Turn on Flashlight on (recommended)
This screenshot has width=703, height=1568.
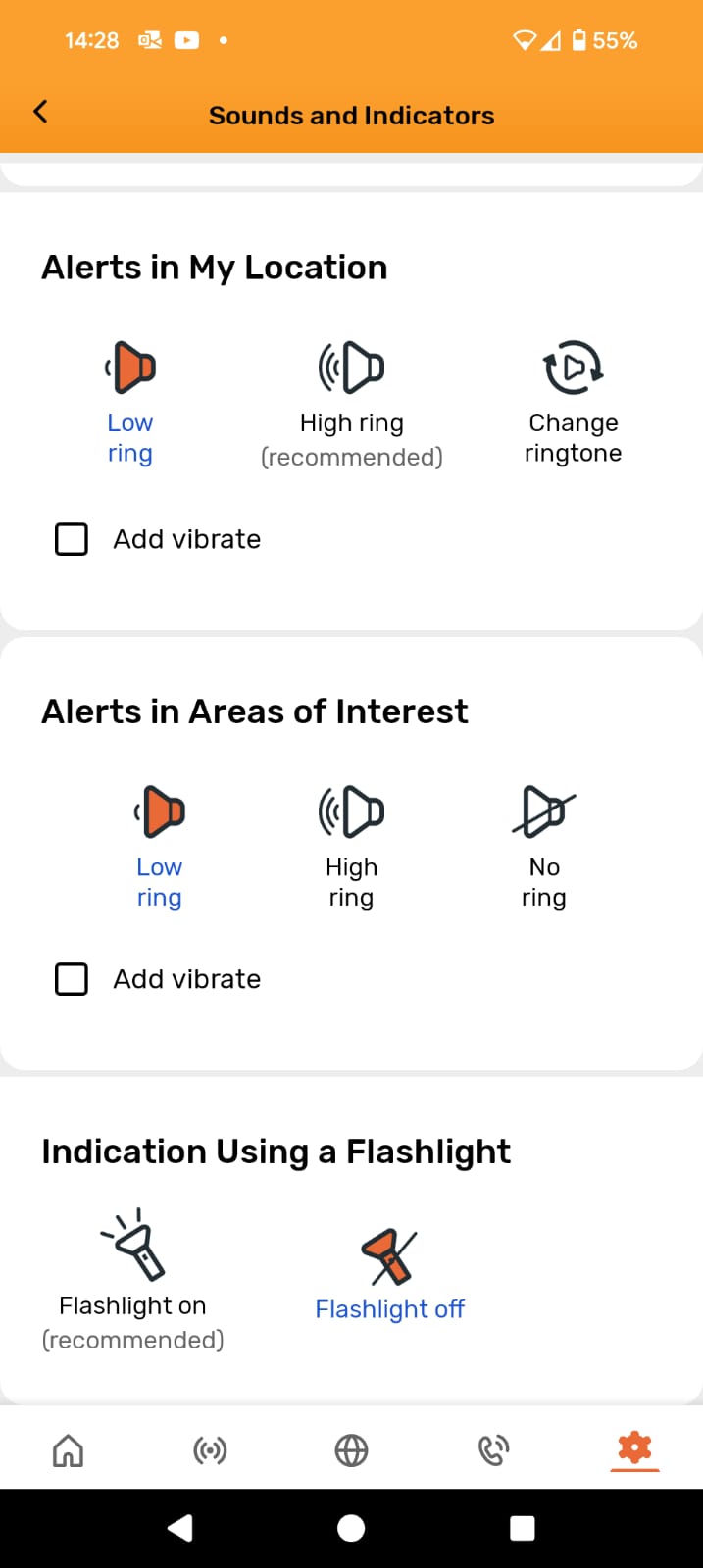pos(132,1280)
